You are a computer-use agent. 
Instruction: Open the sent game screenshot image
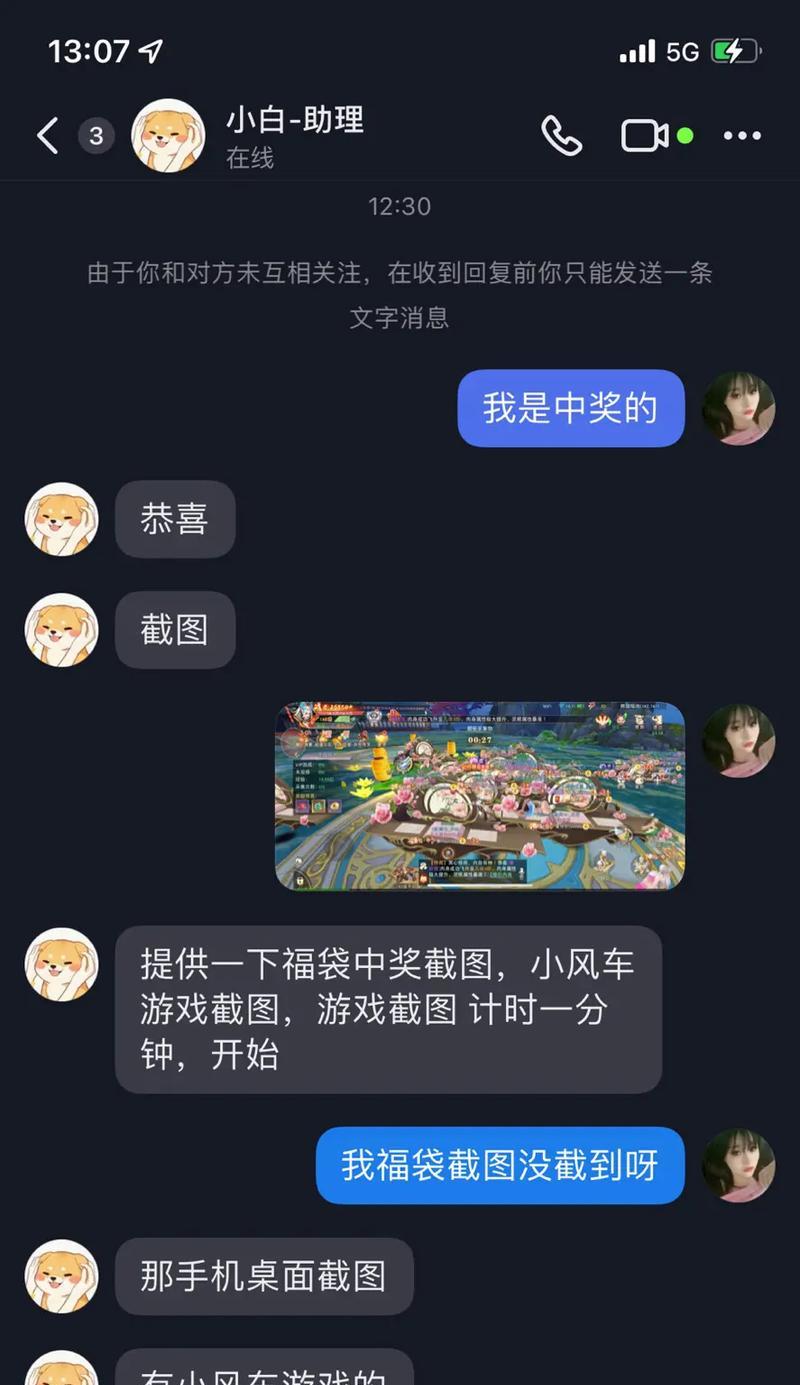480,796
